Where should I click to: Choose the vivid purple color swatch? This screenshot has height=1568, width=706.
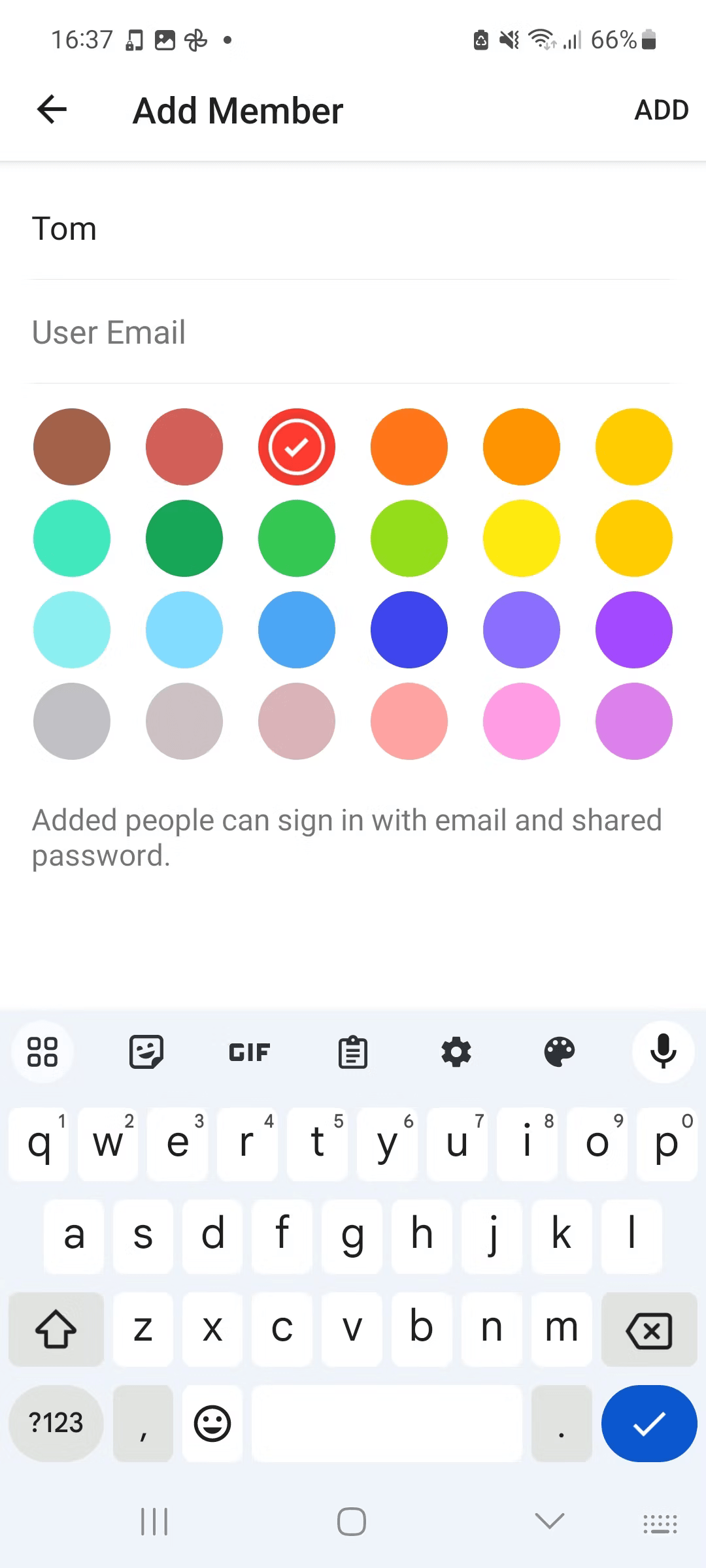point(634,630)
